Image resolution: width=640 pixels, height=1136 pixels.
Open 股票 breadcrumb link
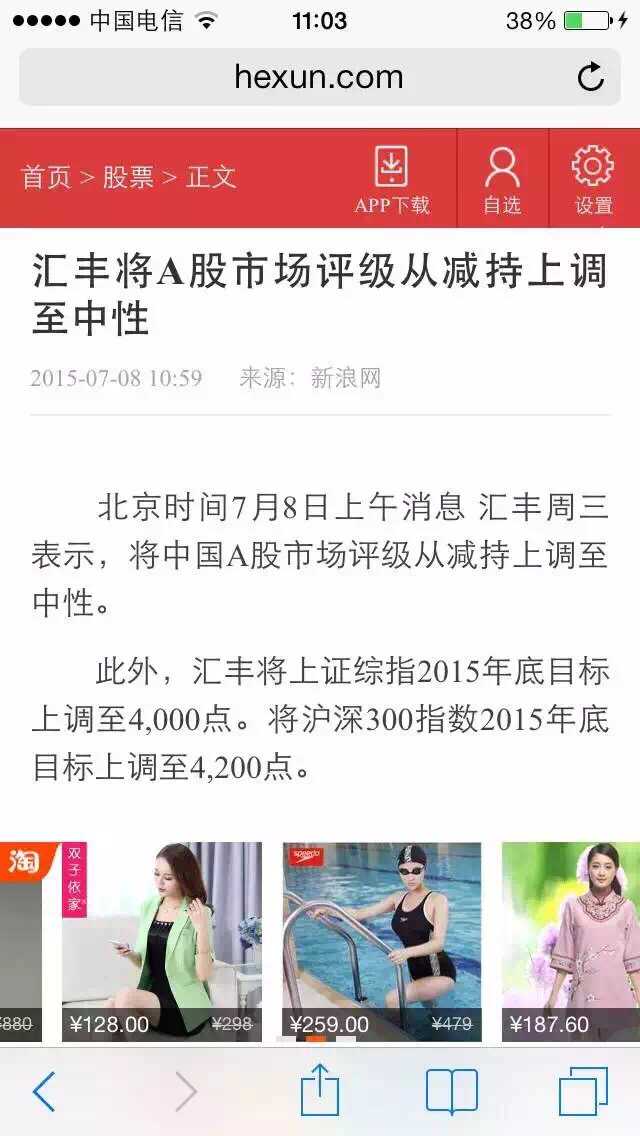tap(128, 177)
